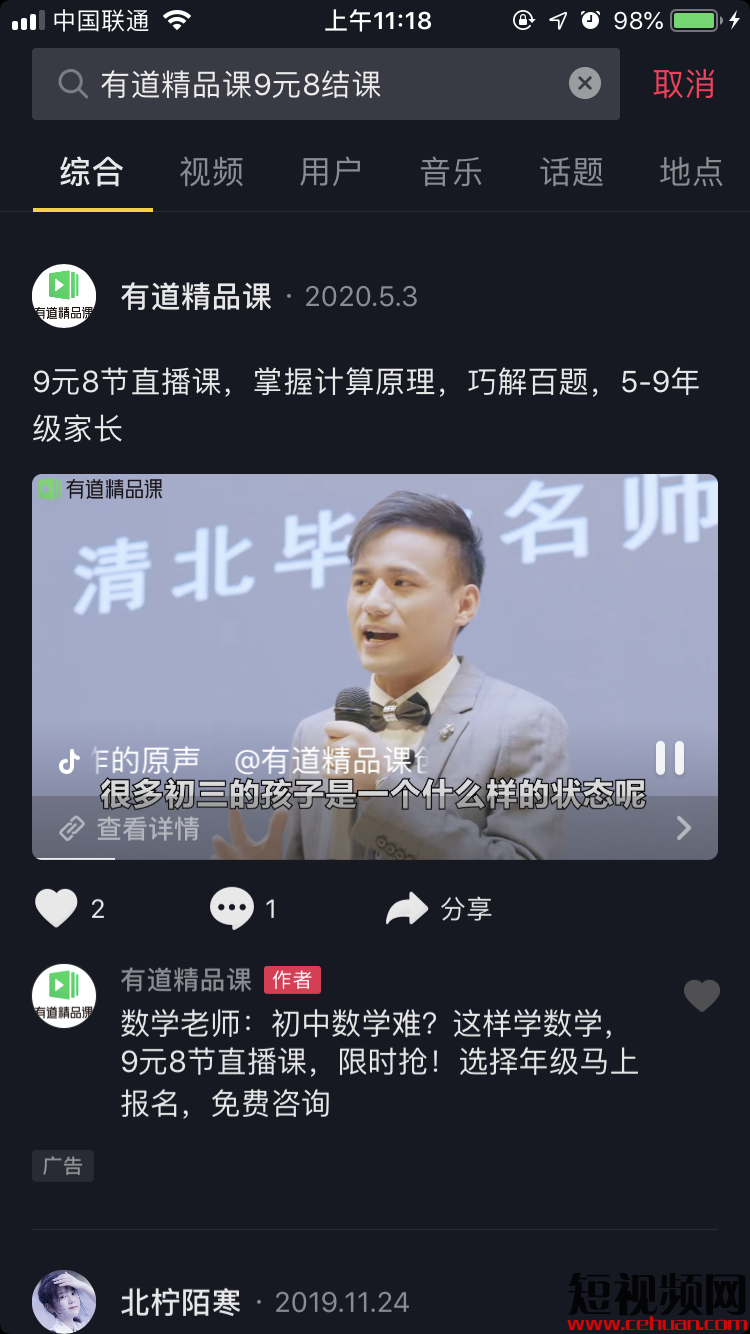Switch to the 地点 tab
Image resolution: width=750 pixels, height=1334 pixels.
click(691, 172)
